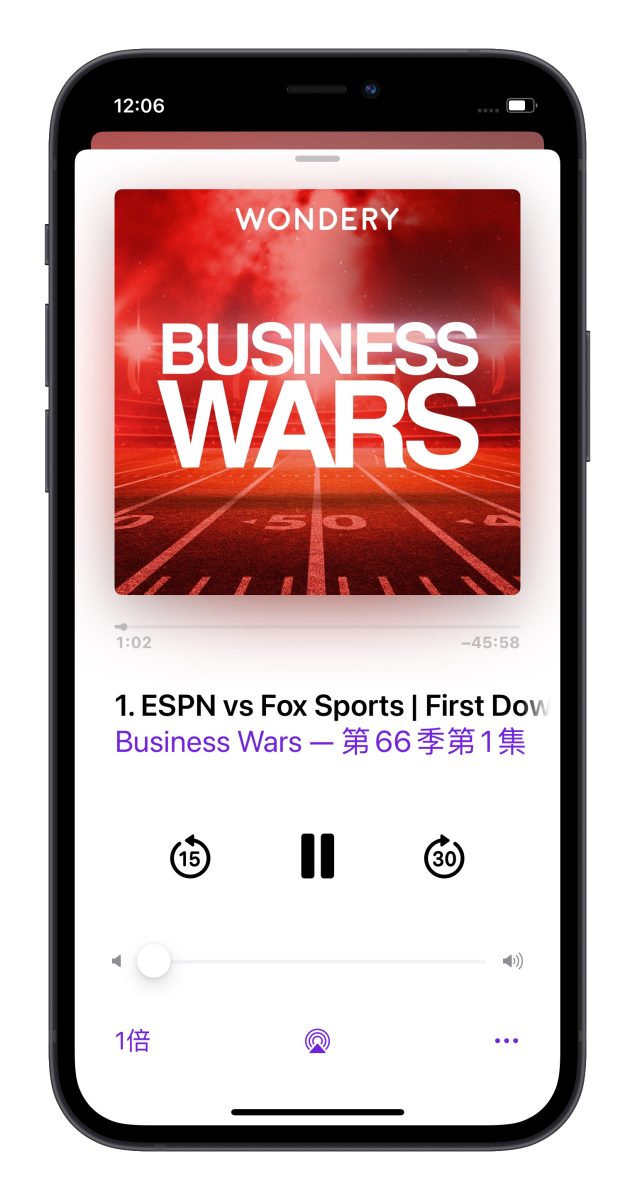Skip forward 30 seconds
The image size is (635, 1200).
[444, 857]
